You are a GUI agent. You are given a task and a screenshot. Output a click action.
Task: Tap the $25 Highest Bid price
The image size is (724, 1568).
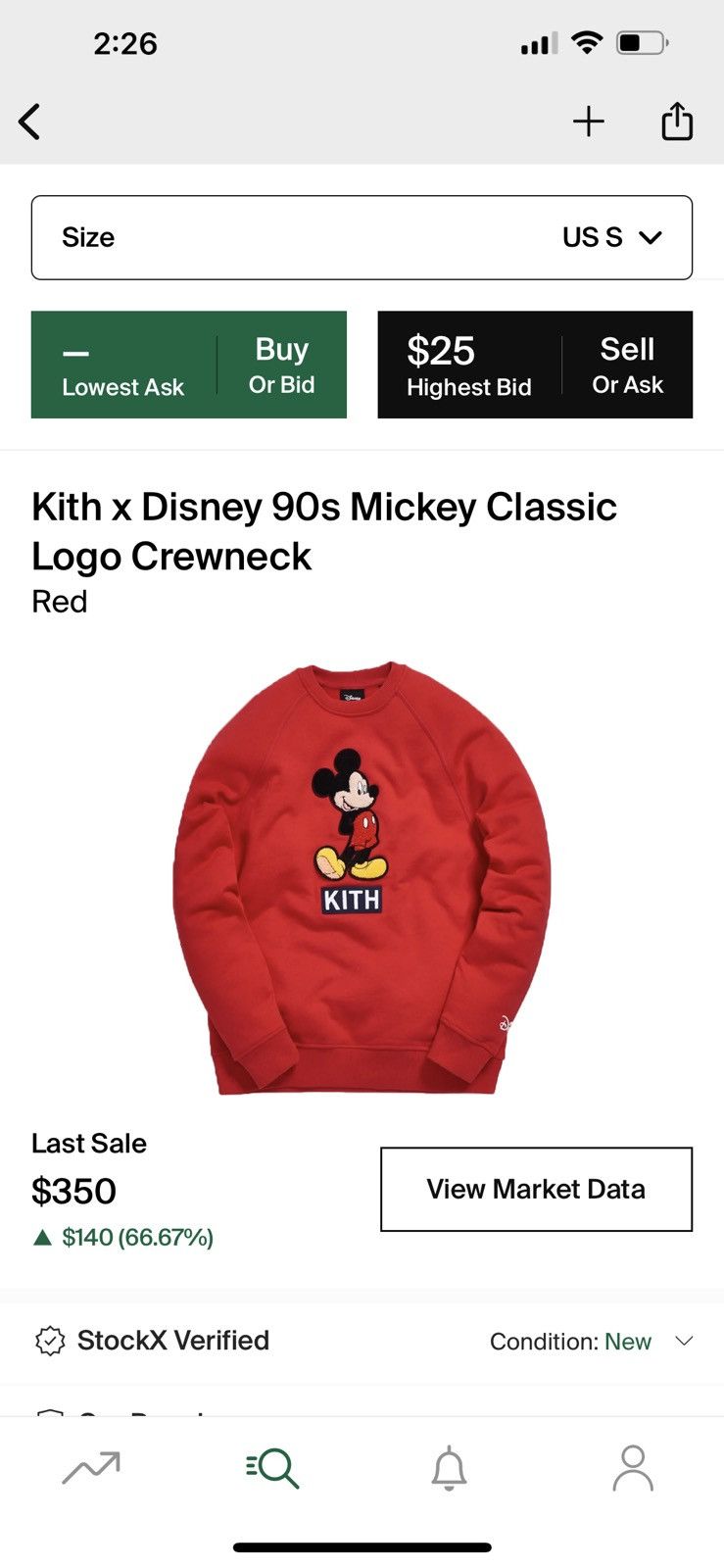[441, 350]
